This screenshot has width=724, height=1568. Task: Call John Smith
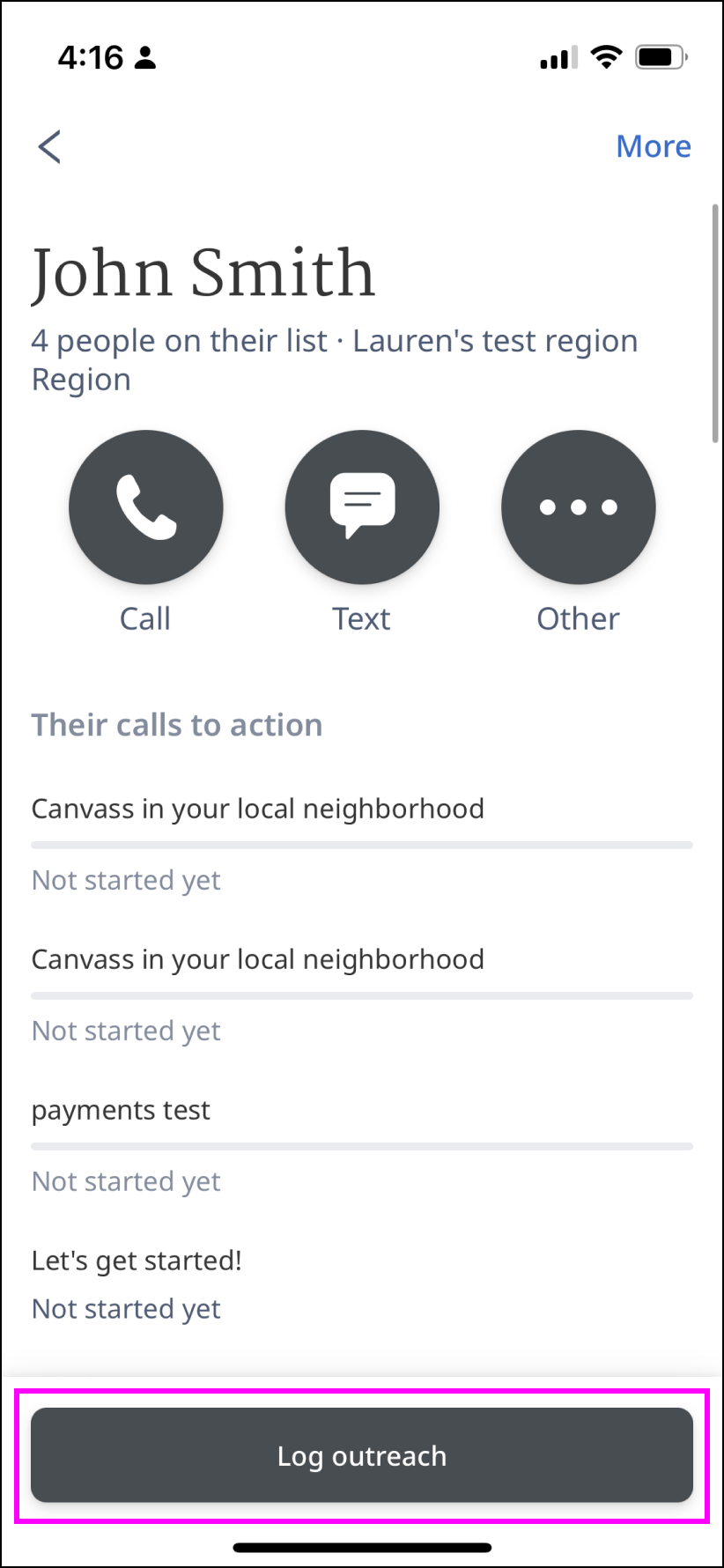[x=146, y=507]
